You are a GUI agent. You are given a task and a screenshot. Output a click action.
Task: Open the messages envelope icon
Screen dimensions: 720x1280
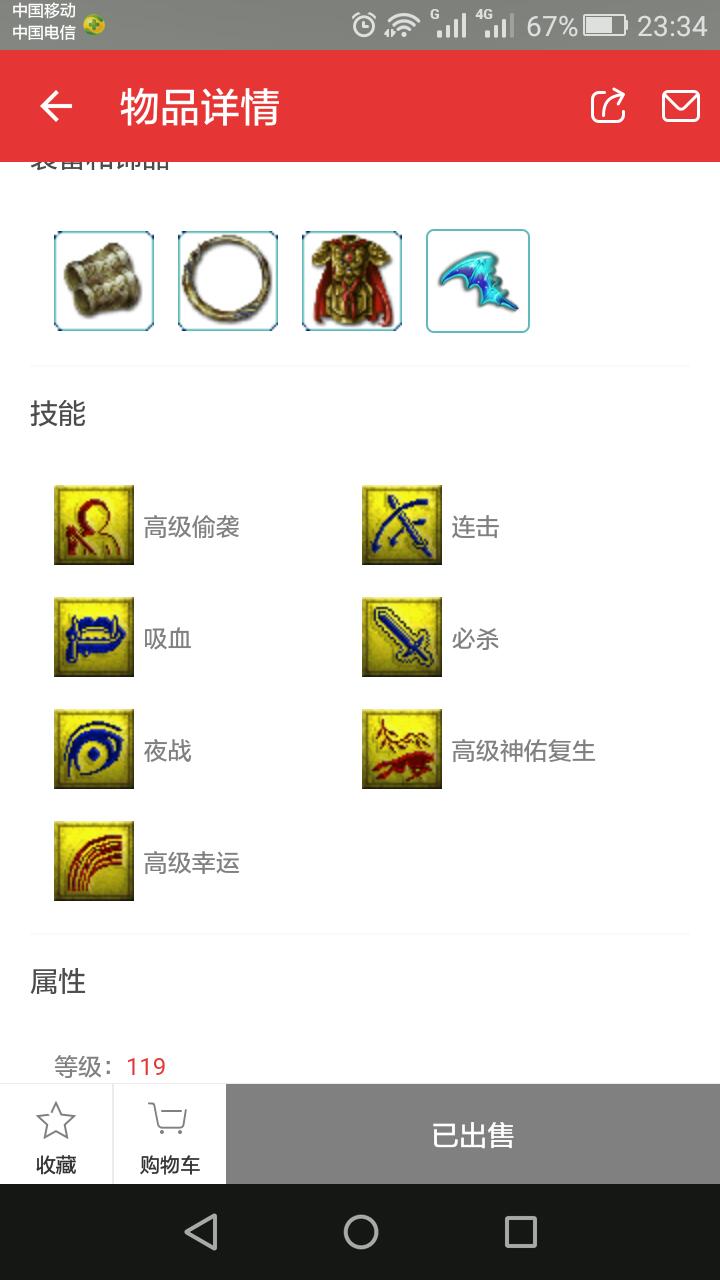(x=681, y=106)
